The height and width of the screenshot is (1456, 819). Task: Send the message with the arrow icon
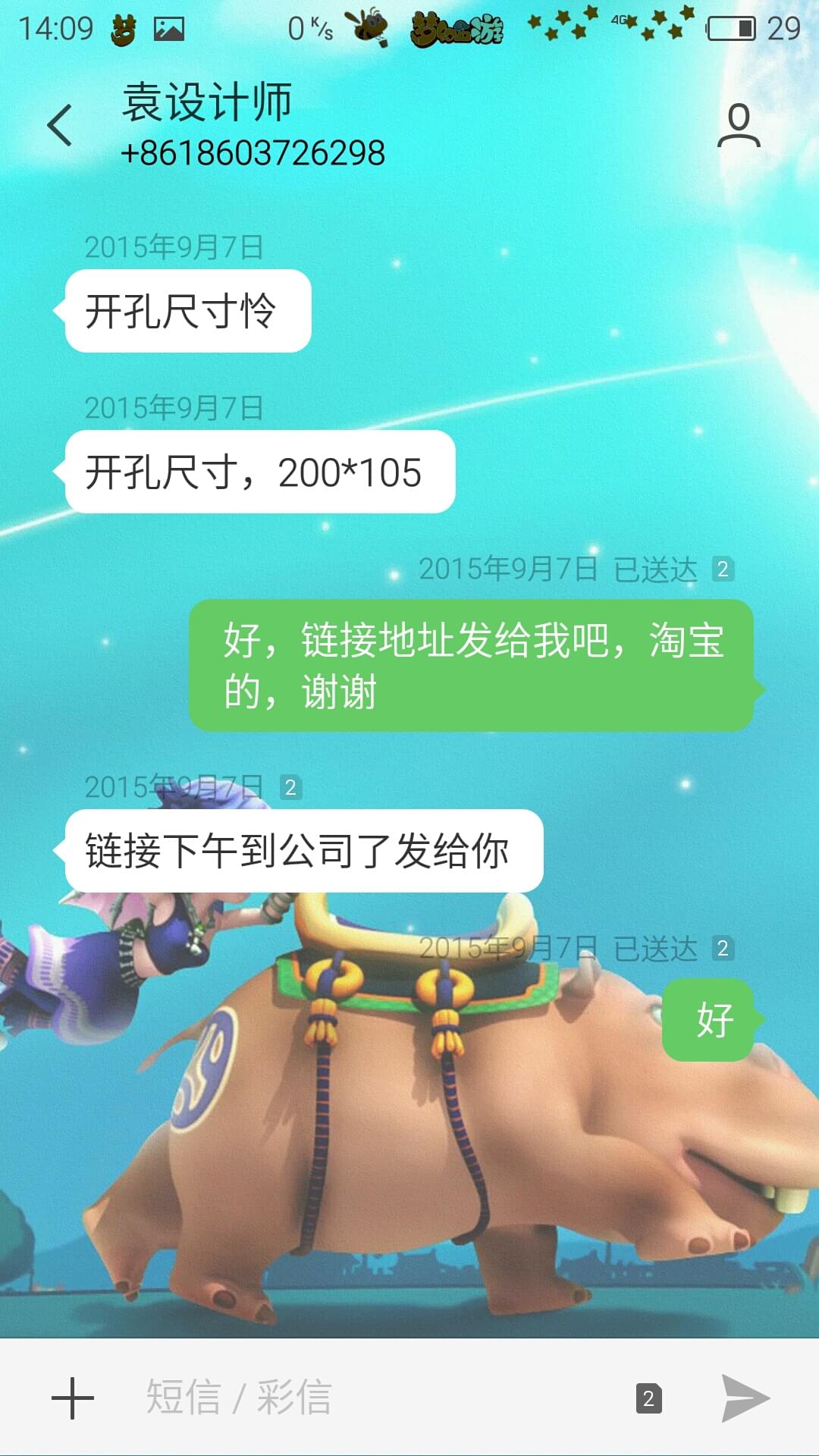pos(745,1398)
